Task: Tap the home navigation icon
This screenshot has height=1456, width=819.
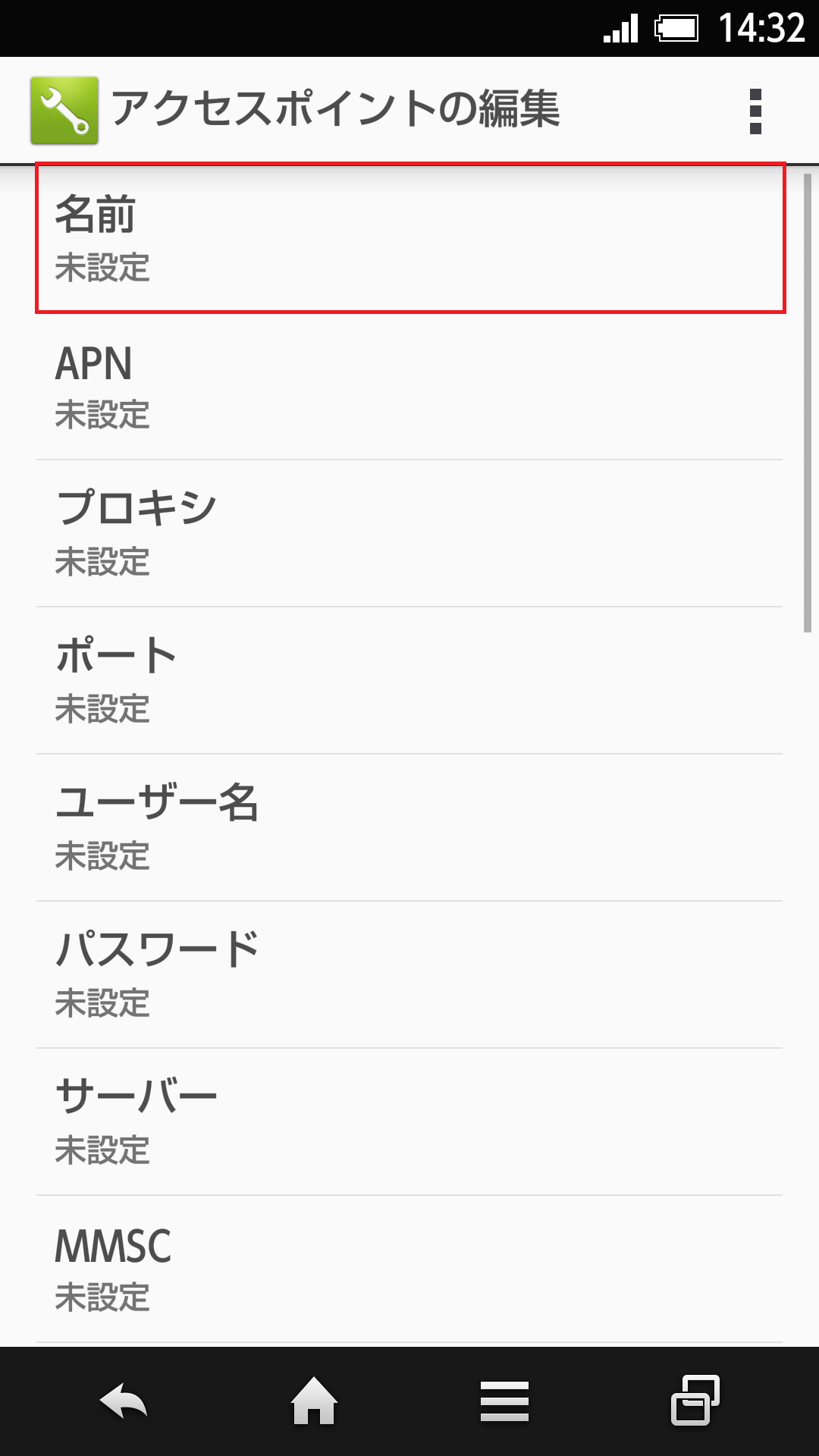Action: tap(313, 1403)
